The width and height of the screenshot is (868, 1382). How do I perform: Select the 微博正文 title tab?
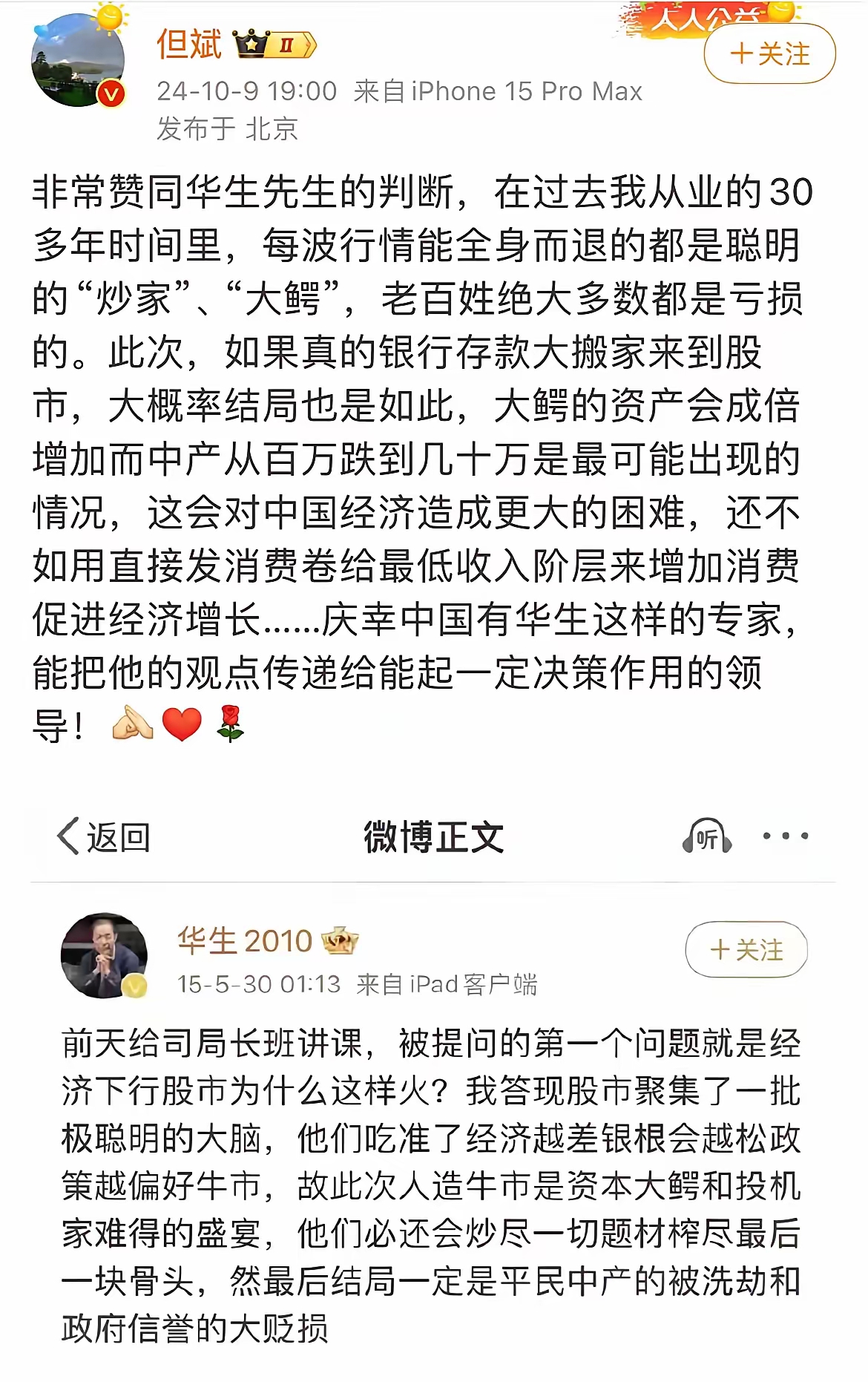(x=434, y=836)
